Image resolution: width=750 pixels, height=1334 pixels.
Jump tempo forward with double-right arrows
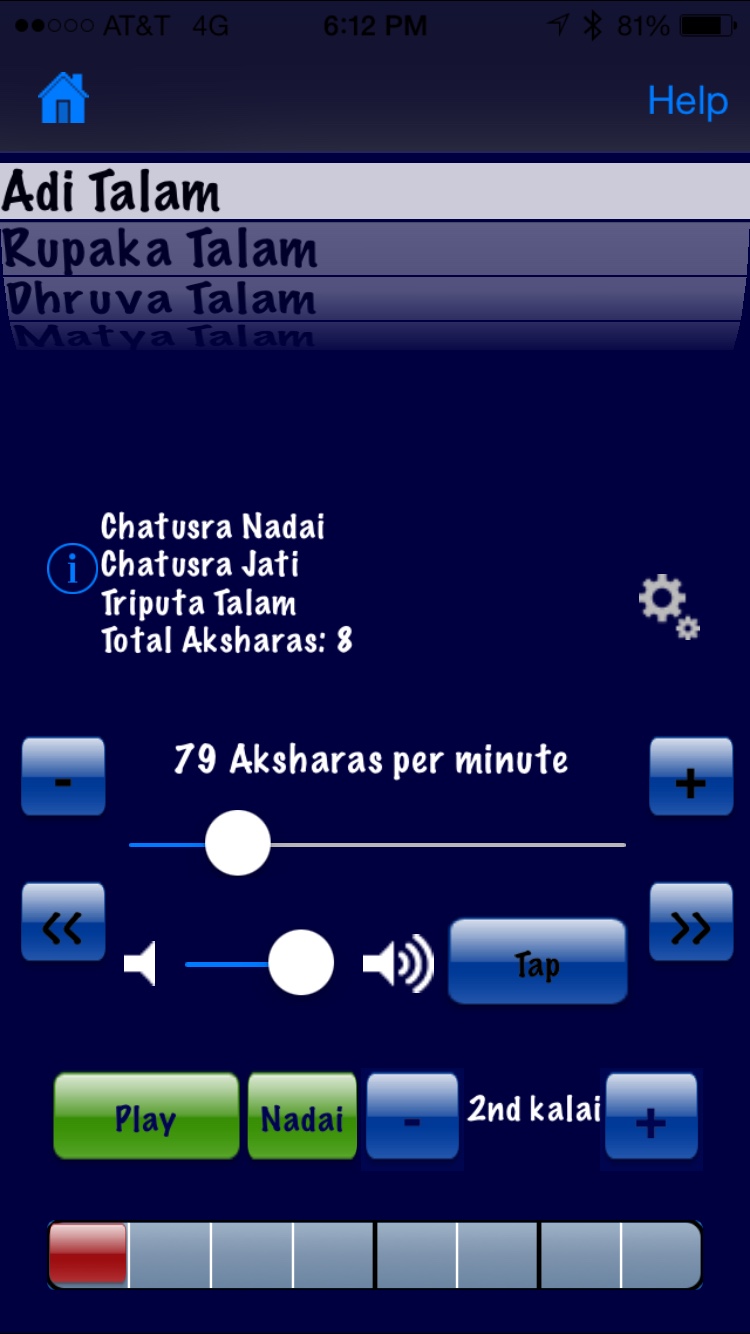[691, 922]
